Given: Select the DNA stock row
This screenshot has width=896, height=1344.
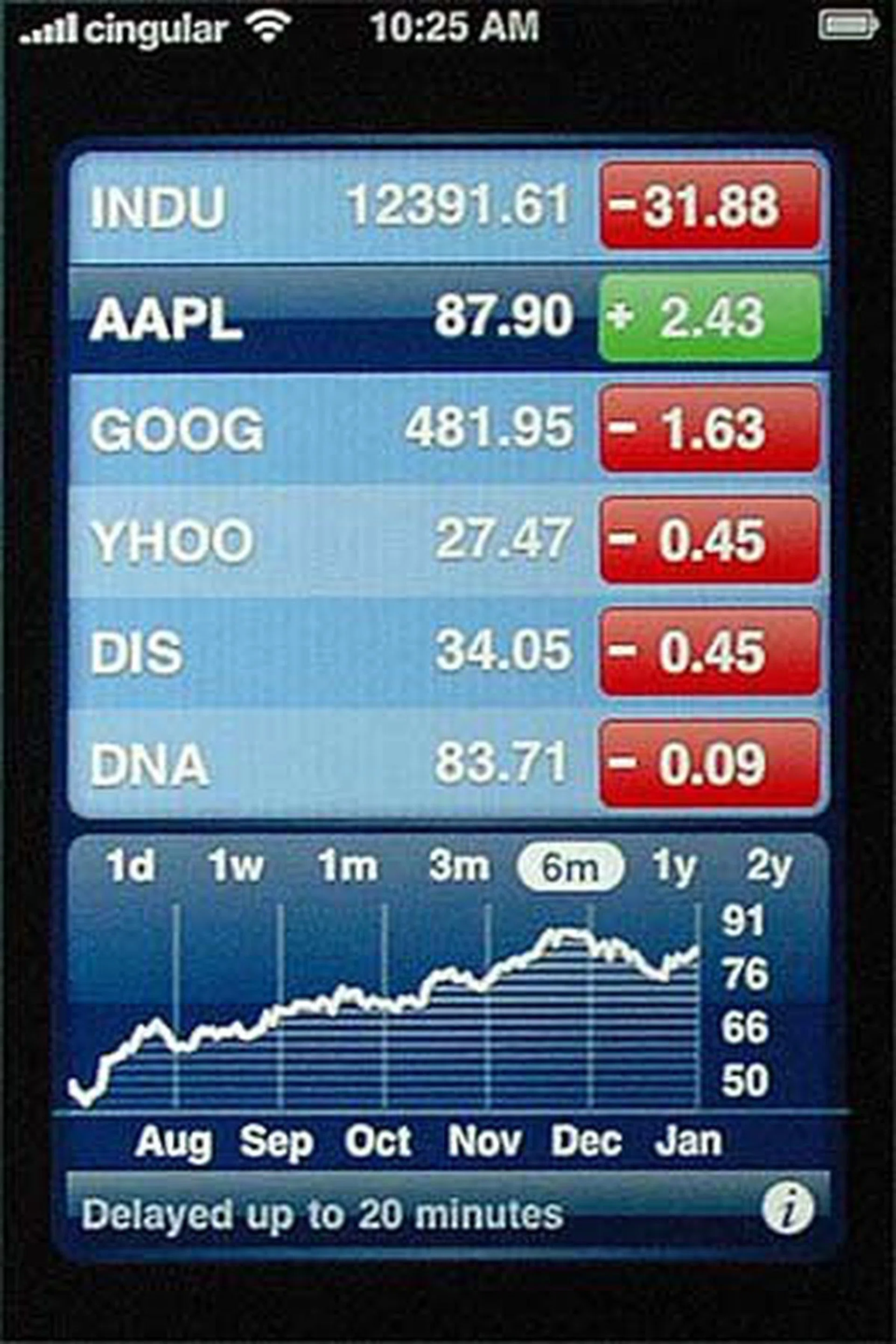Looking at the screenshot, I should [x=331, y=763].
